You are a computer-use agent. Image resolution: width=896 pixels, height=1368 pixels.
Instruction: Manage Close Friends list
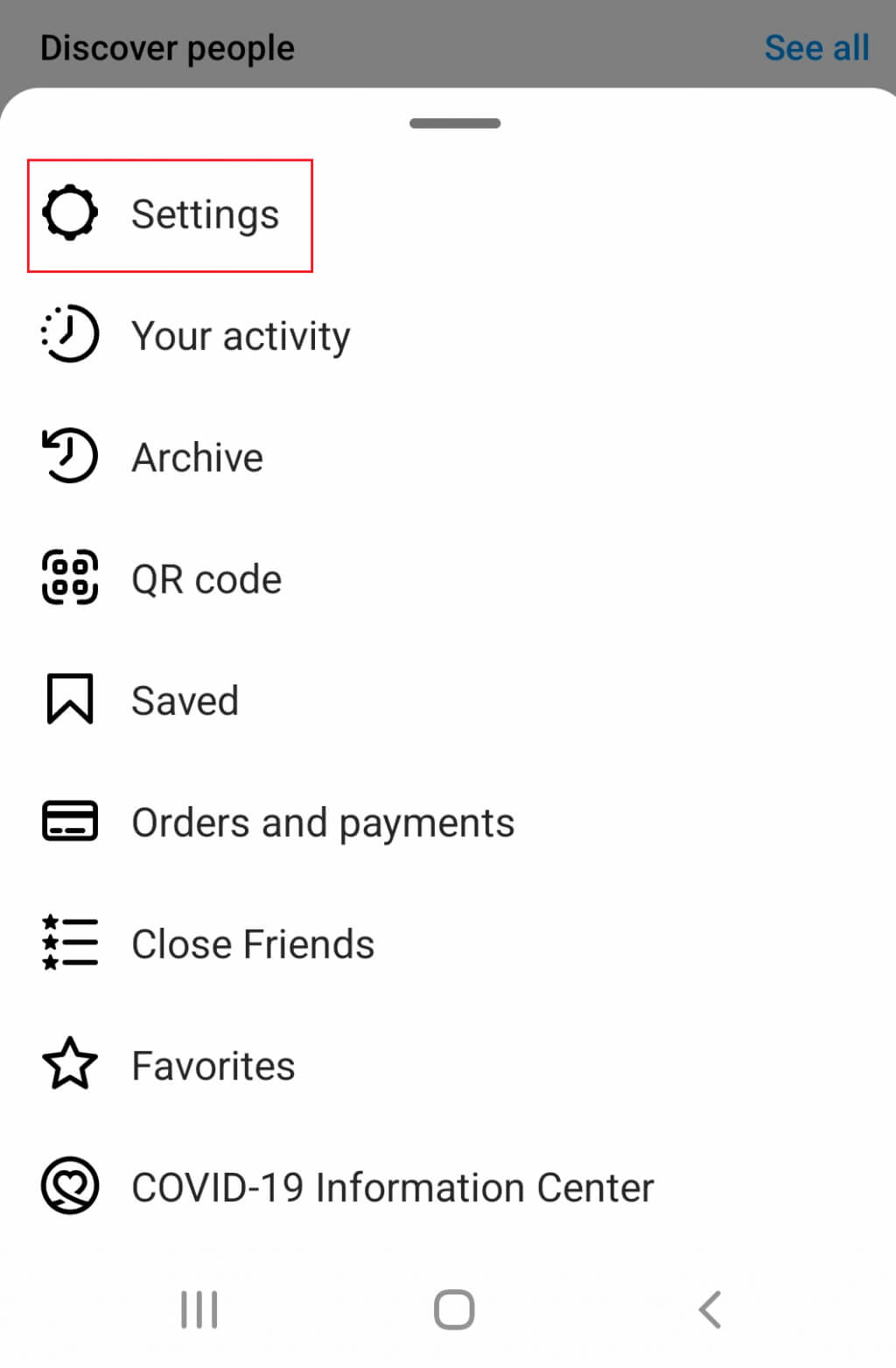point(252,944)
